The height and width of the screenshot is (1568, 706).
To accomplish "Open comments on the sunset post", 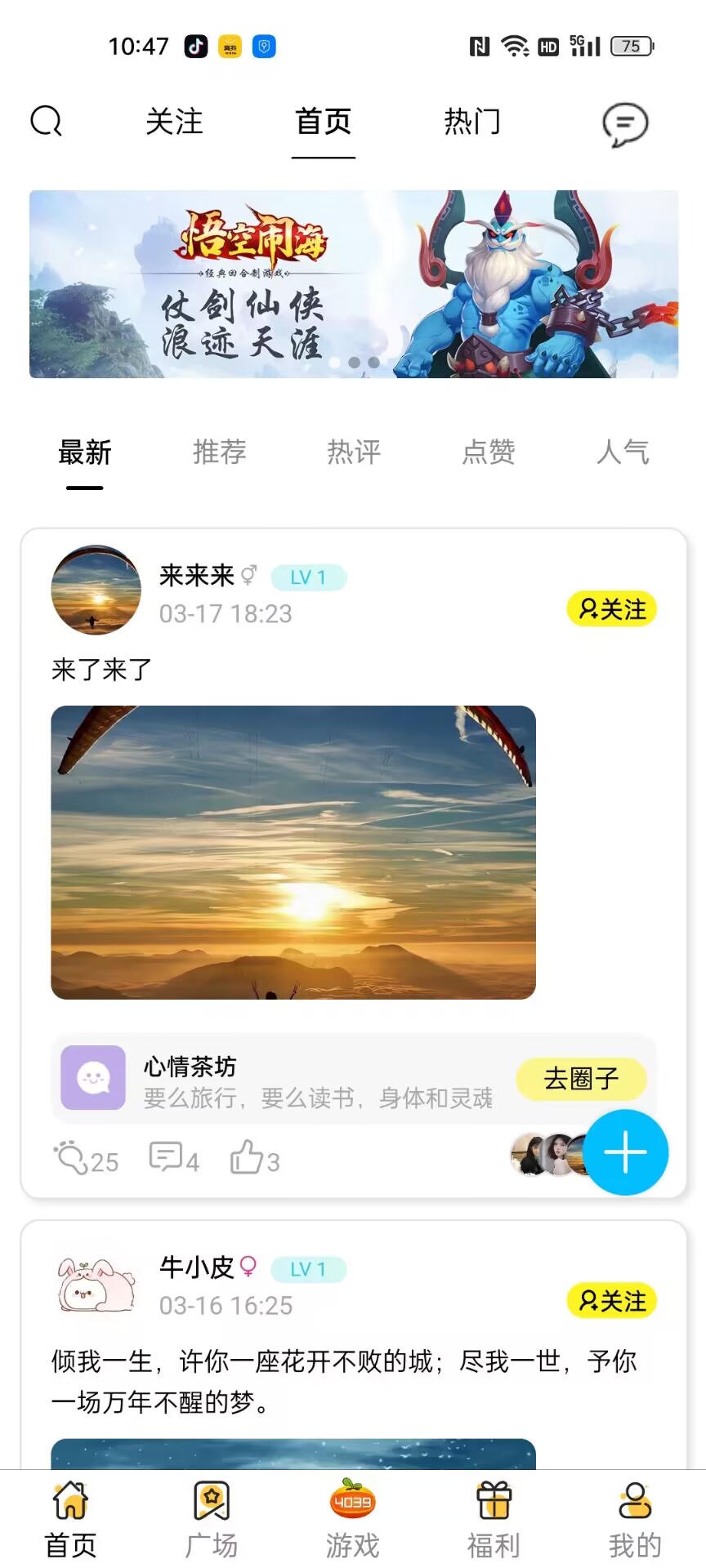I will click(168, 1158).
